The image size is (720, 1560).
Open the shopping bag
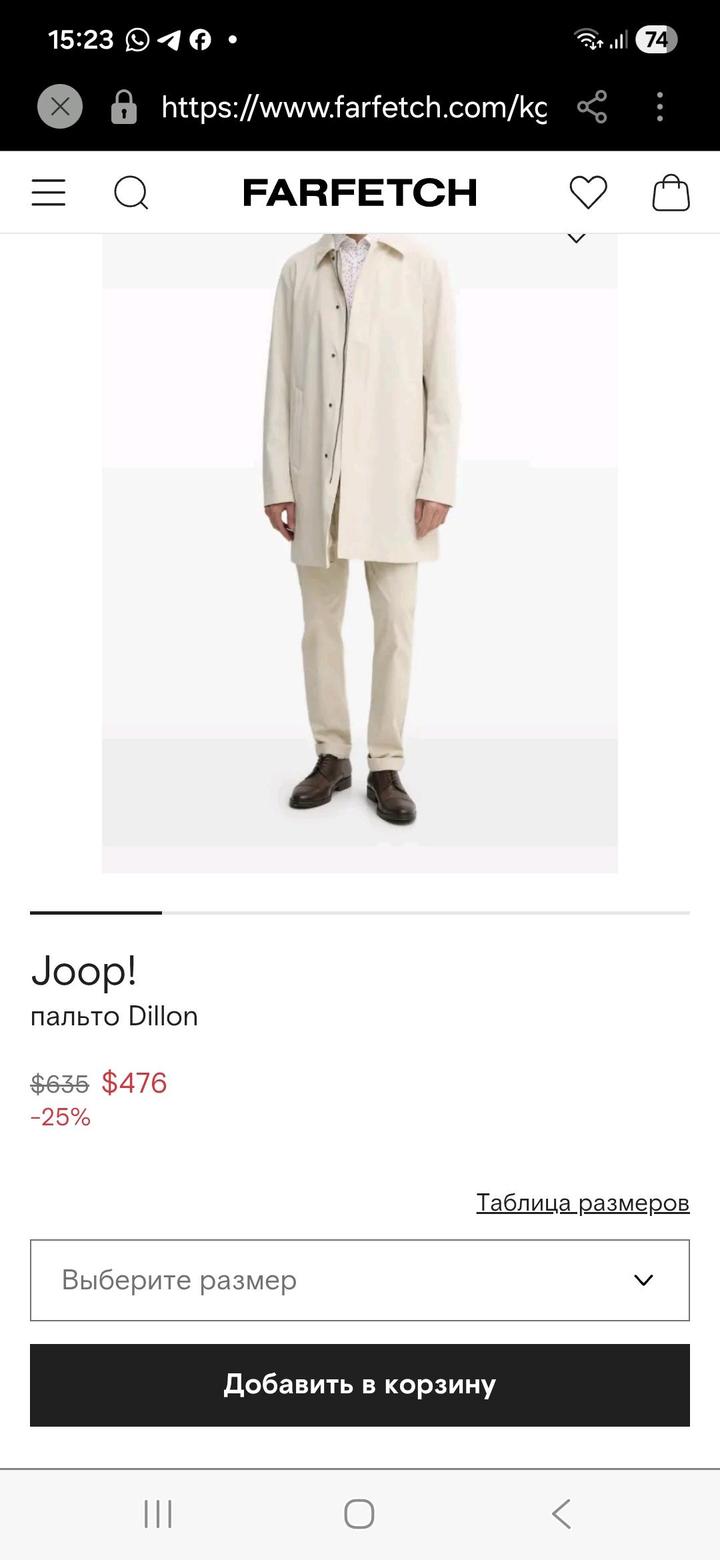(671, 192)
